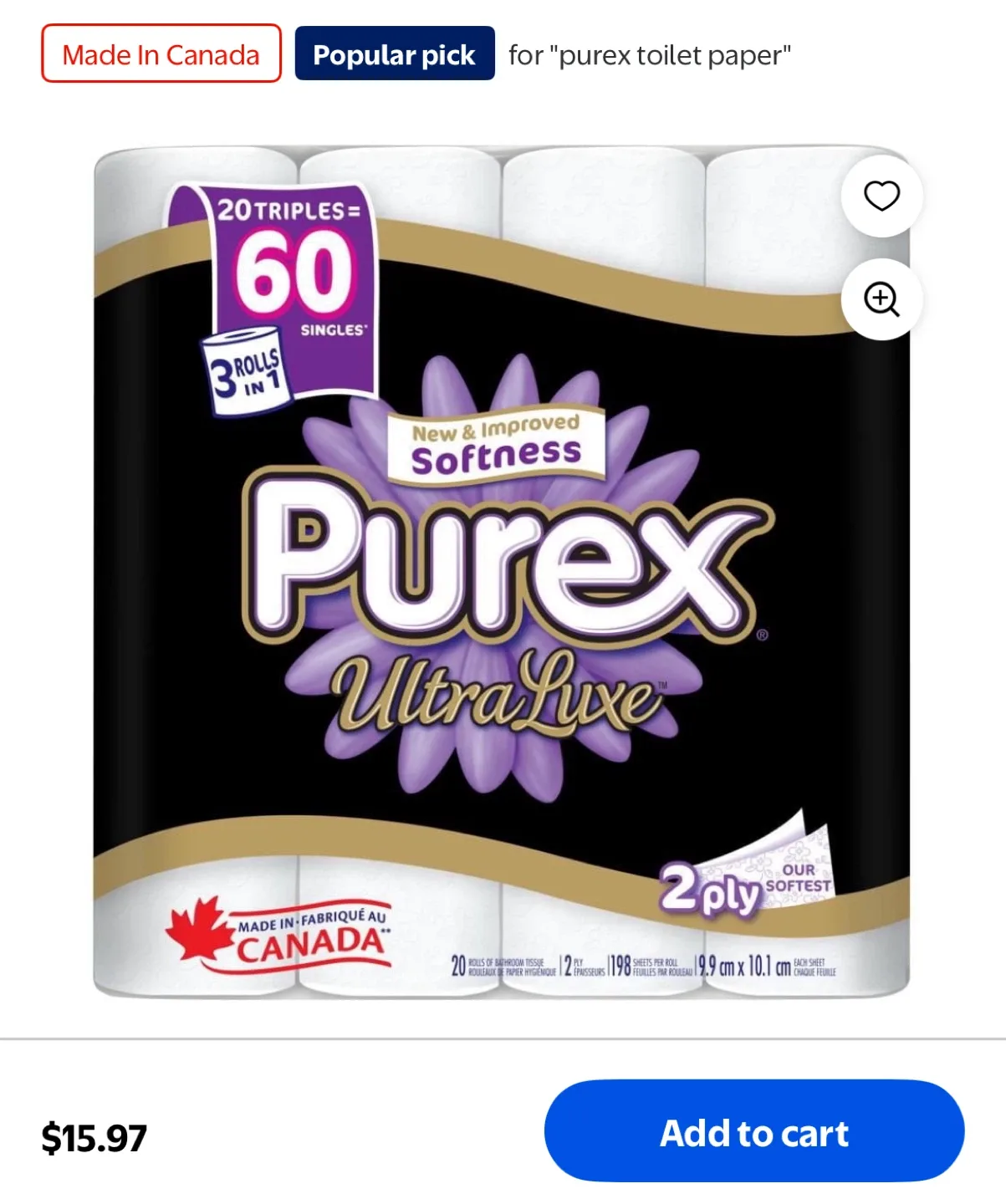This screenshot has width=1006, height=1204.
Task: Click the purex toilet paper search text
Action: click(x=650, y=55)
